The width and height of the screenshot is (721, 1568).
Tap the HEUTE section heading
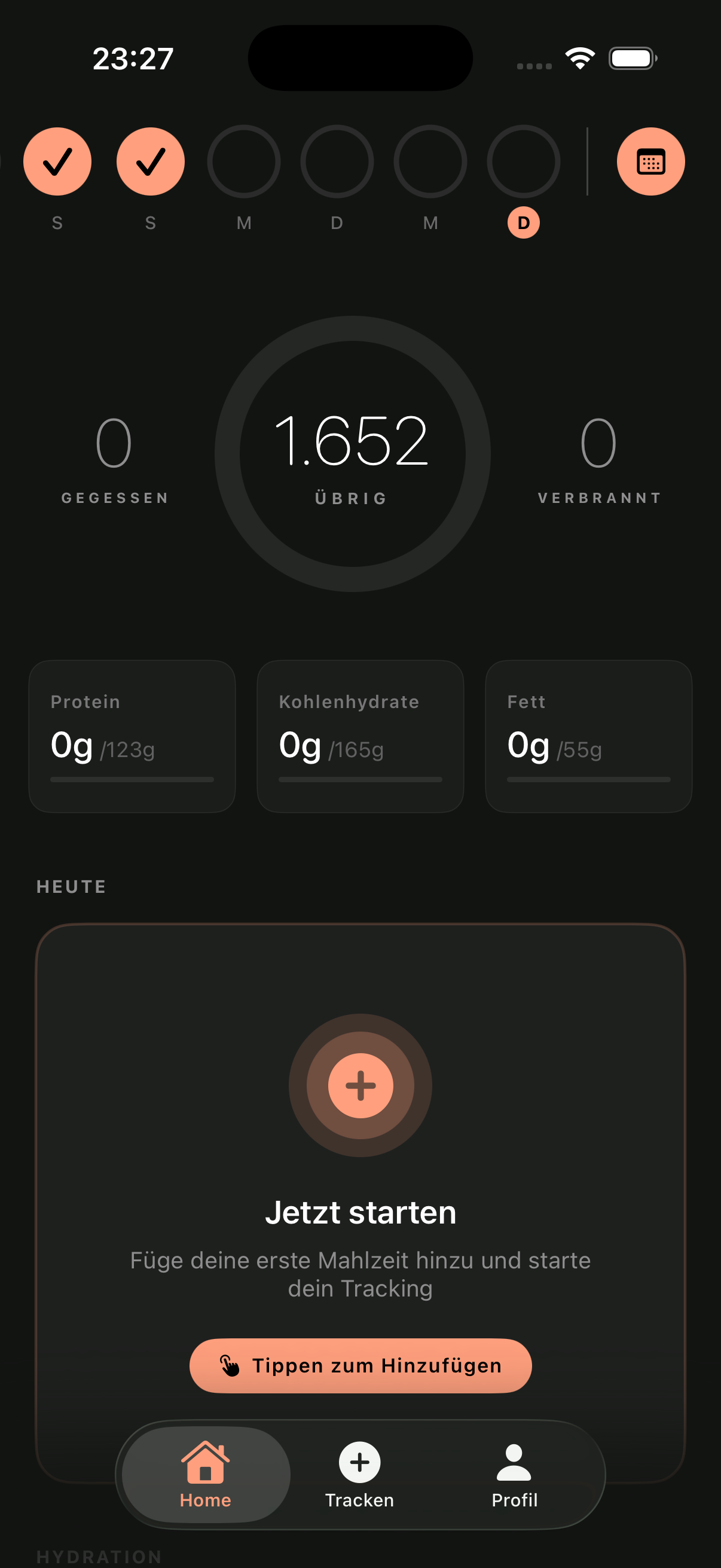(x=71, y=886)
